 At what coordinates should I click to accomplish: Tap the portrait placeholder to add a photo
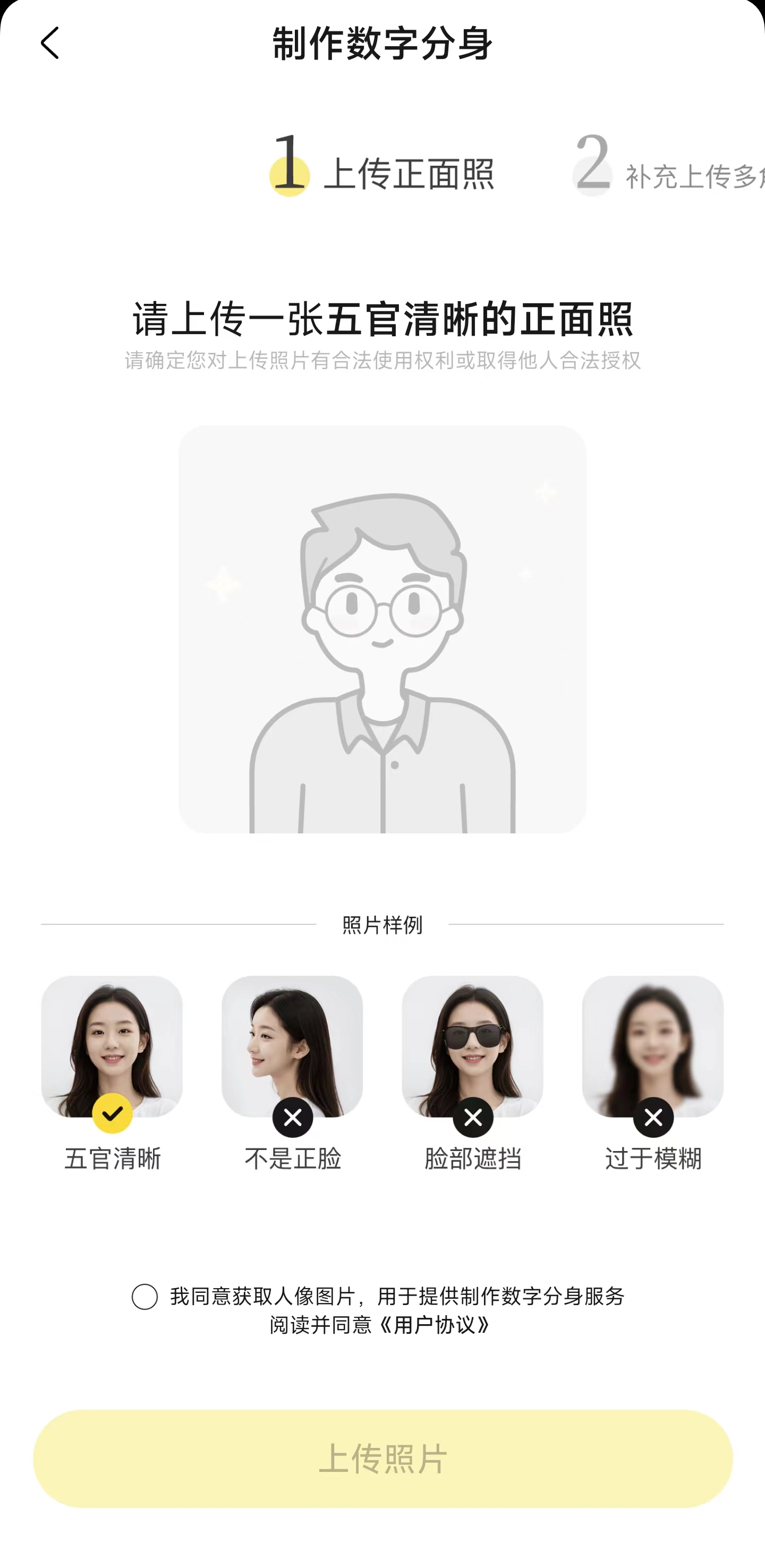tap(382, 629)
